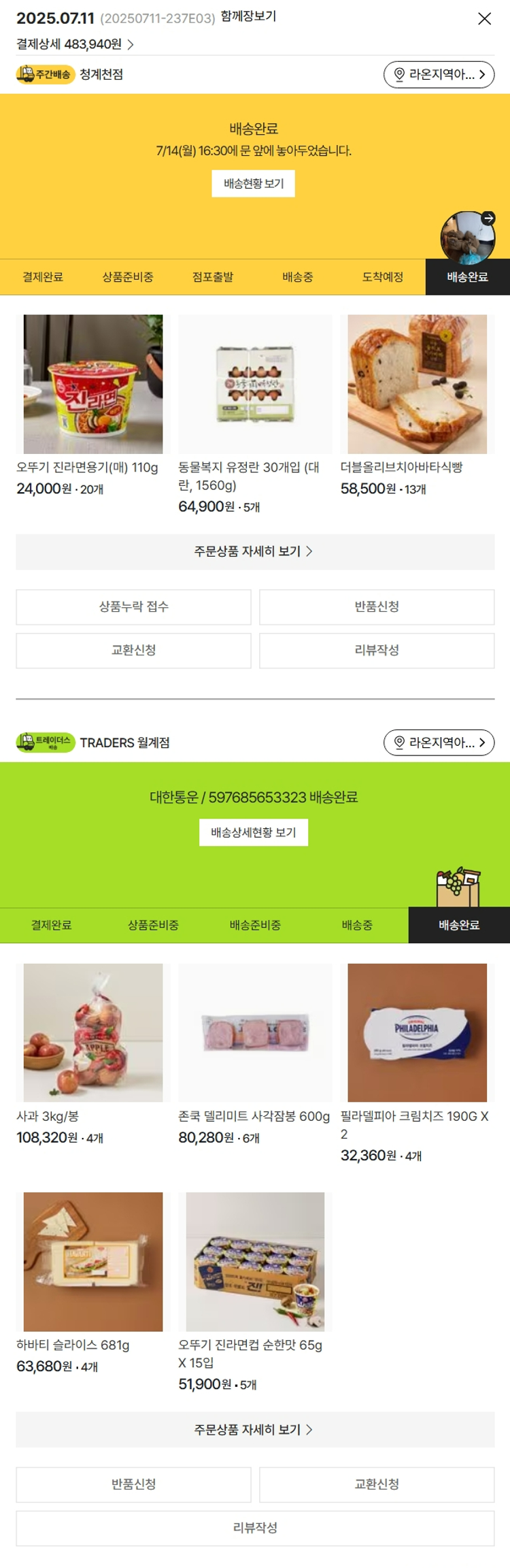
Task: Open 결제상세 483,940원 payment details
Action: (75, 44)
